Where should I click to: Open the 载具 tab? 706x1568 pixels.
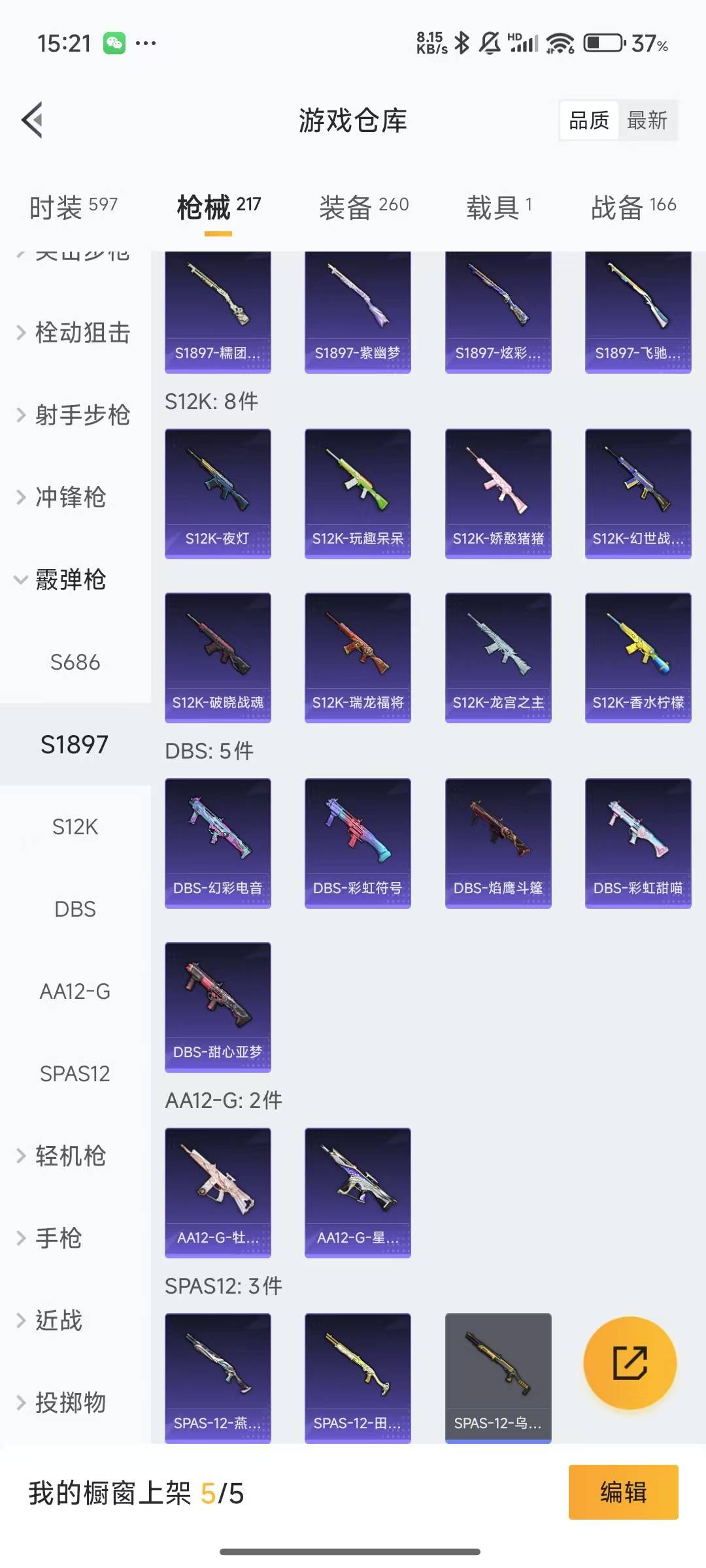[499, 208]
